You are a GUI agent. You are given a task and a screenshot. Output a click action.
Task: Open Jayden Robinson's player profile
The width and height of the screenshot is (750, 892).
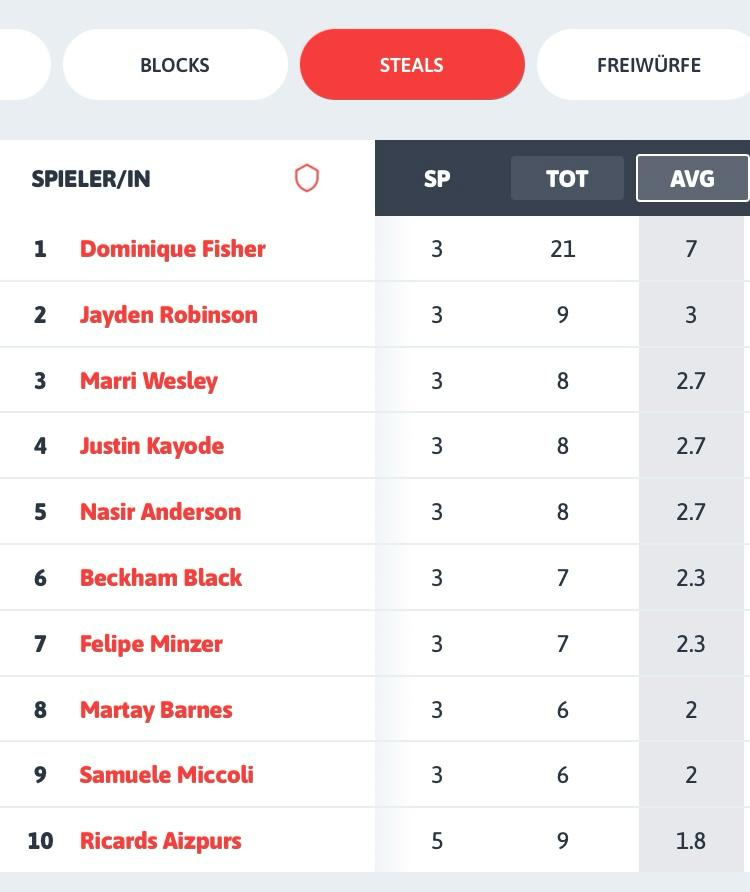point(168,315)
